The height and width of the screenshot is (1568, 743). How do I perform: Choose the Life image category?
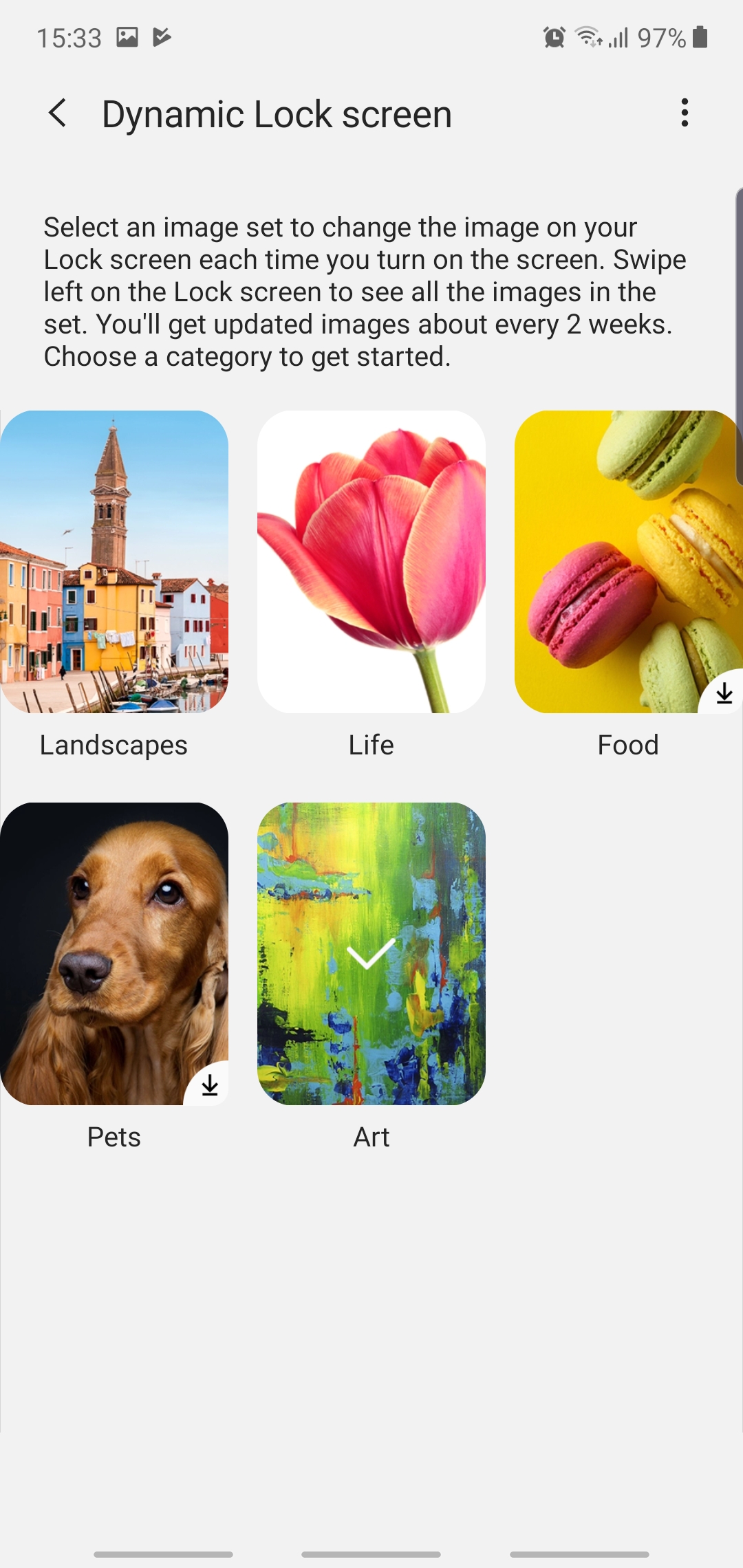point(371,561)
